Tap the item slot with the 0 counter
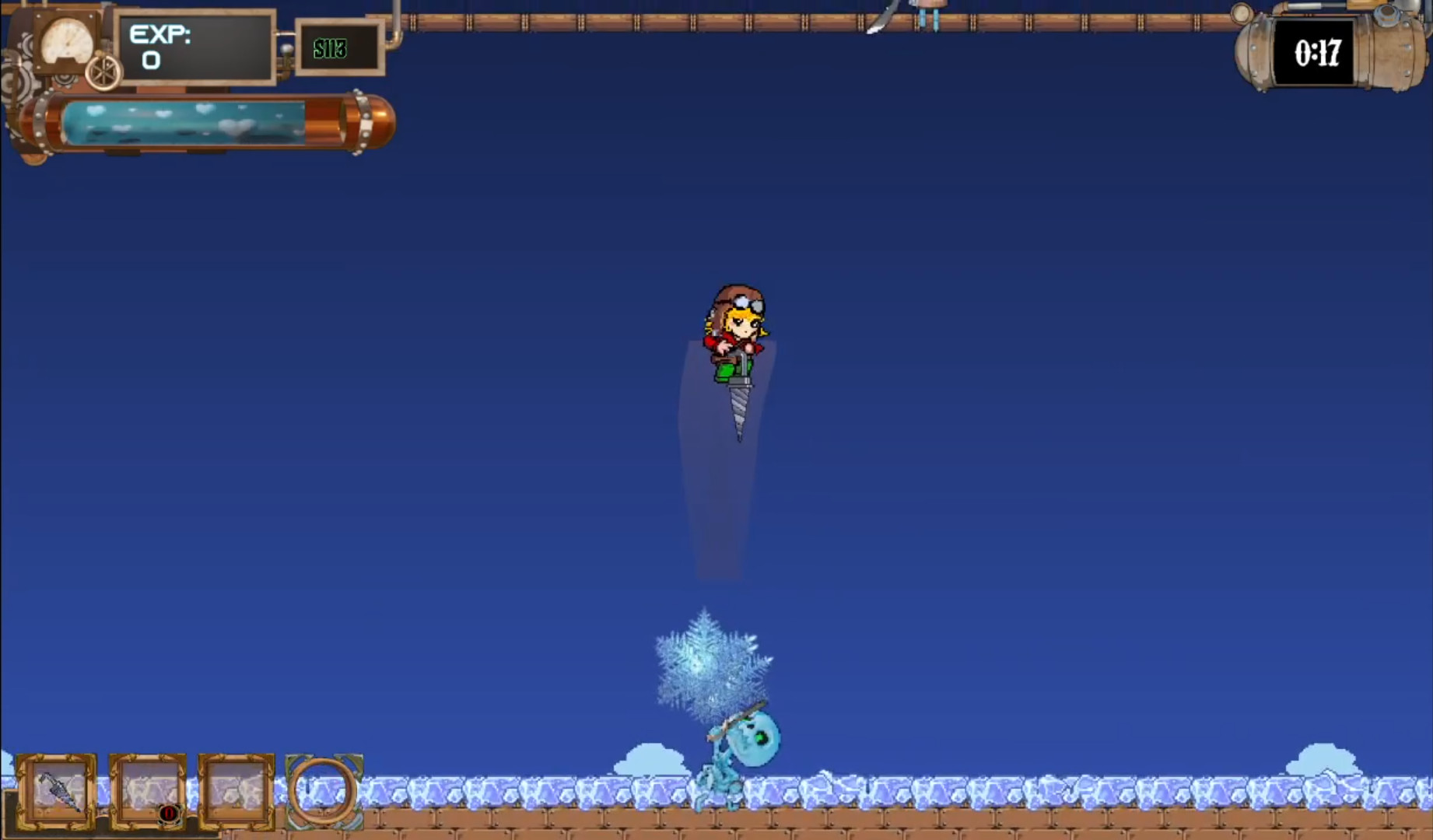This screenshot has width=1433, height=840. [148, 791]
